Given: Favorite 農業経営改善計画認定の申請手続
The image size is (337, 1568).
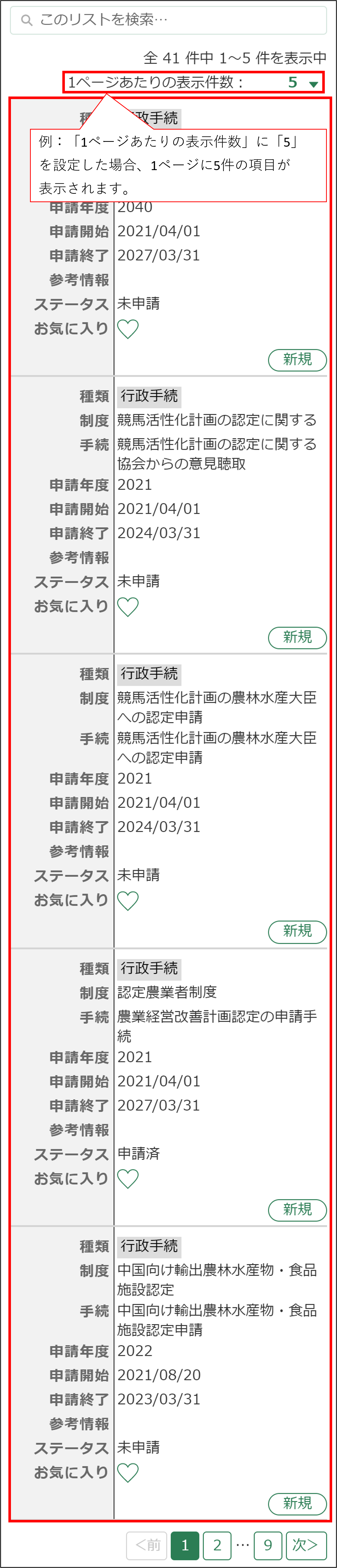Looking at the screenshot, I should click(x=128, y=1179).
